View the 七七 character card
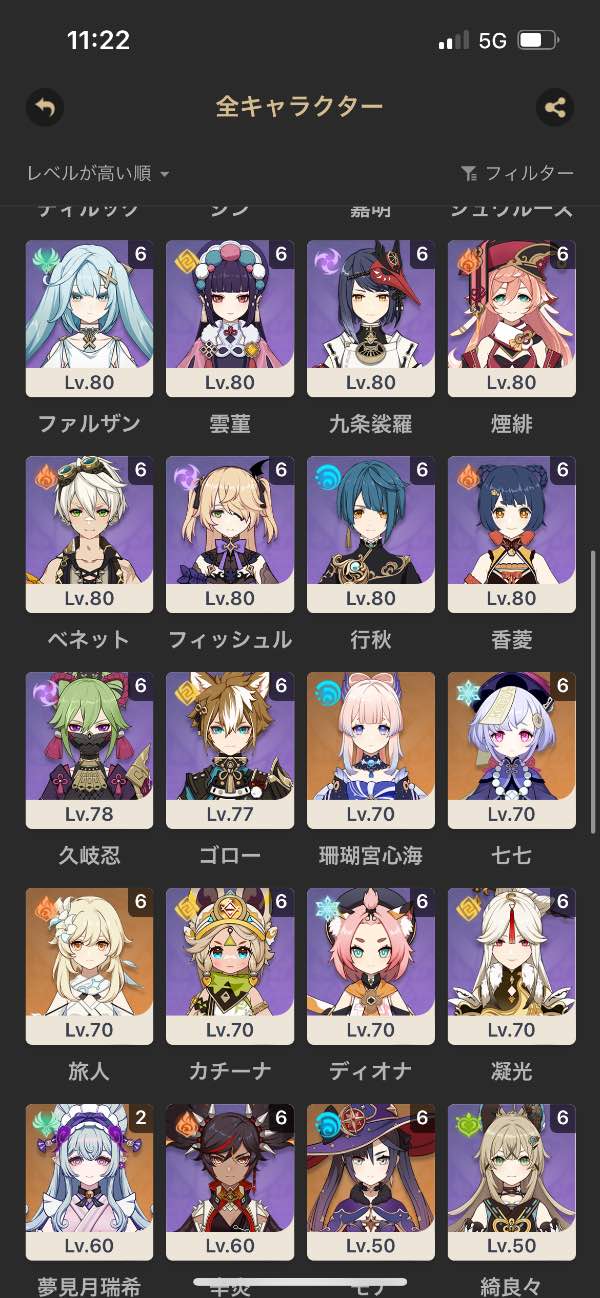 (x=512, y=750)
